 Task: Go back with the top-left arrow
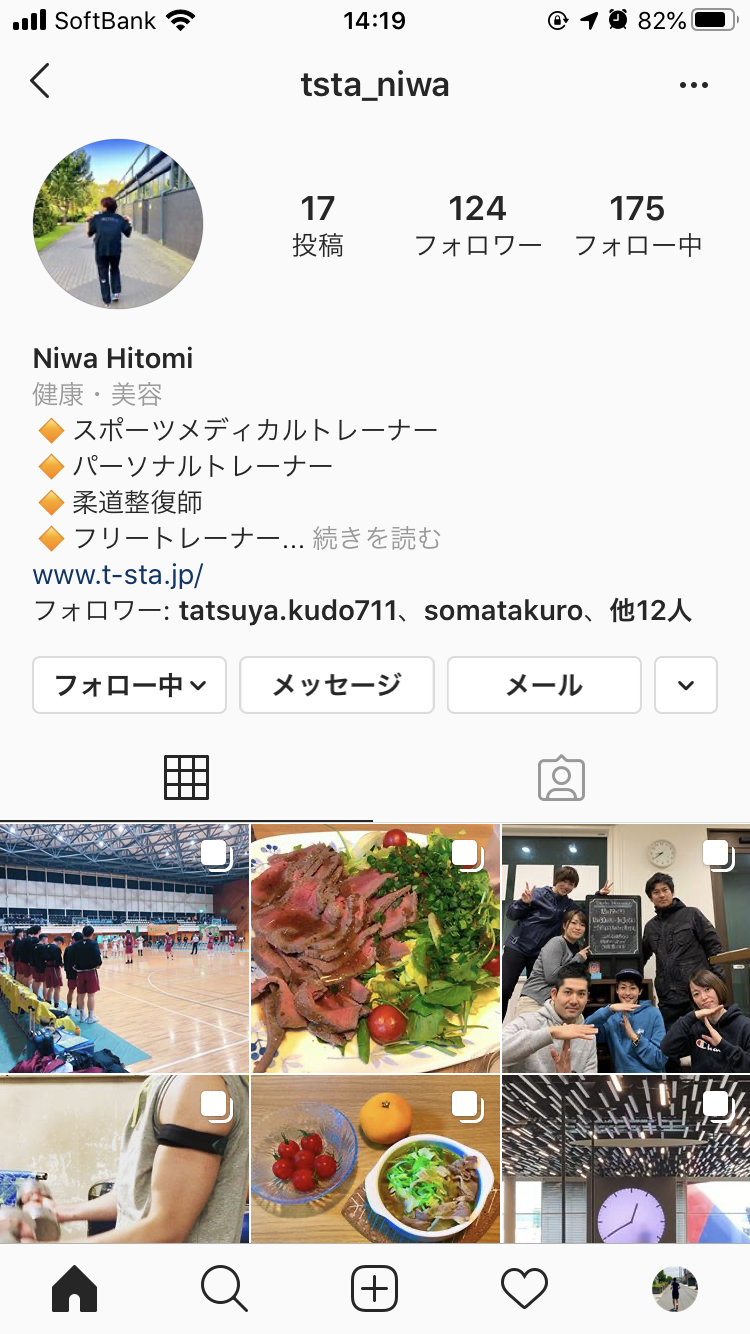[40, 82]
